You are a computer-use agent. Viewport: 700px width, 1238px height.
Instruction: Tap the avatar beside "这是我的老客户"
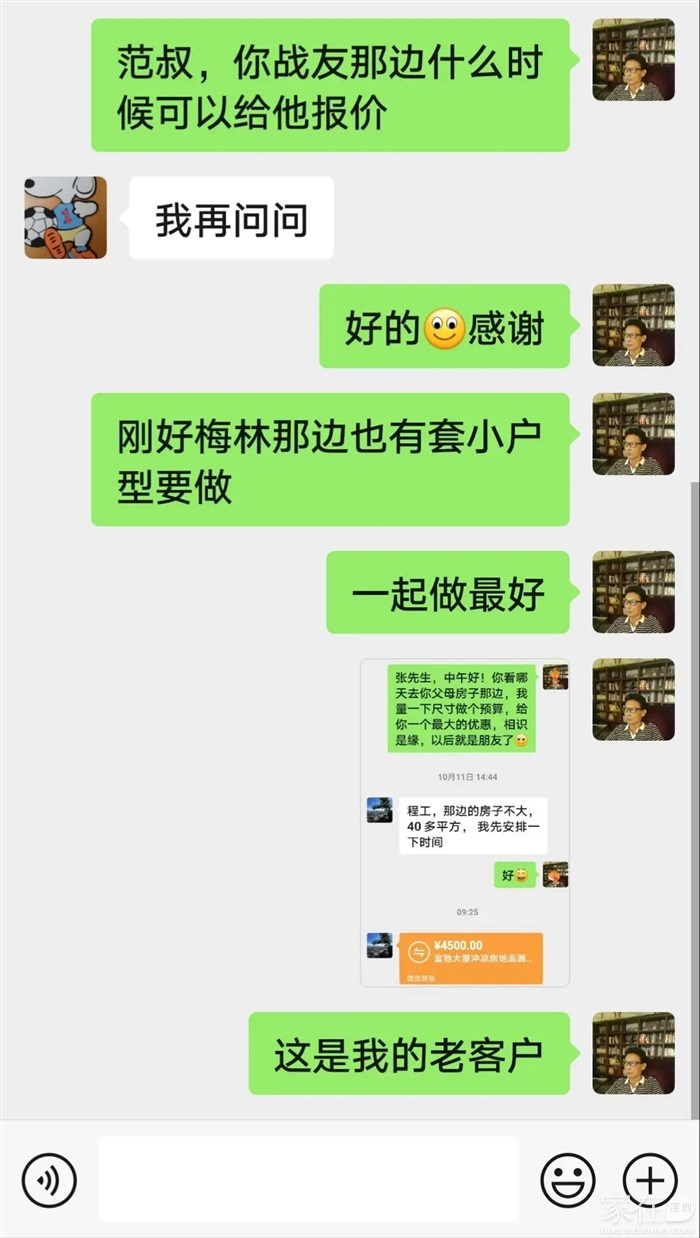point(633,1053)
